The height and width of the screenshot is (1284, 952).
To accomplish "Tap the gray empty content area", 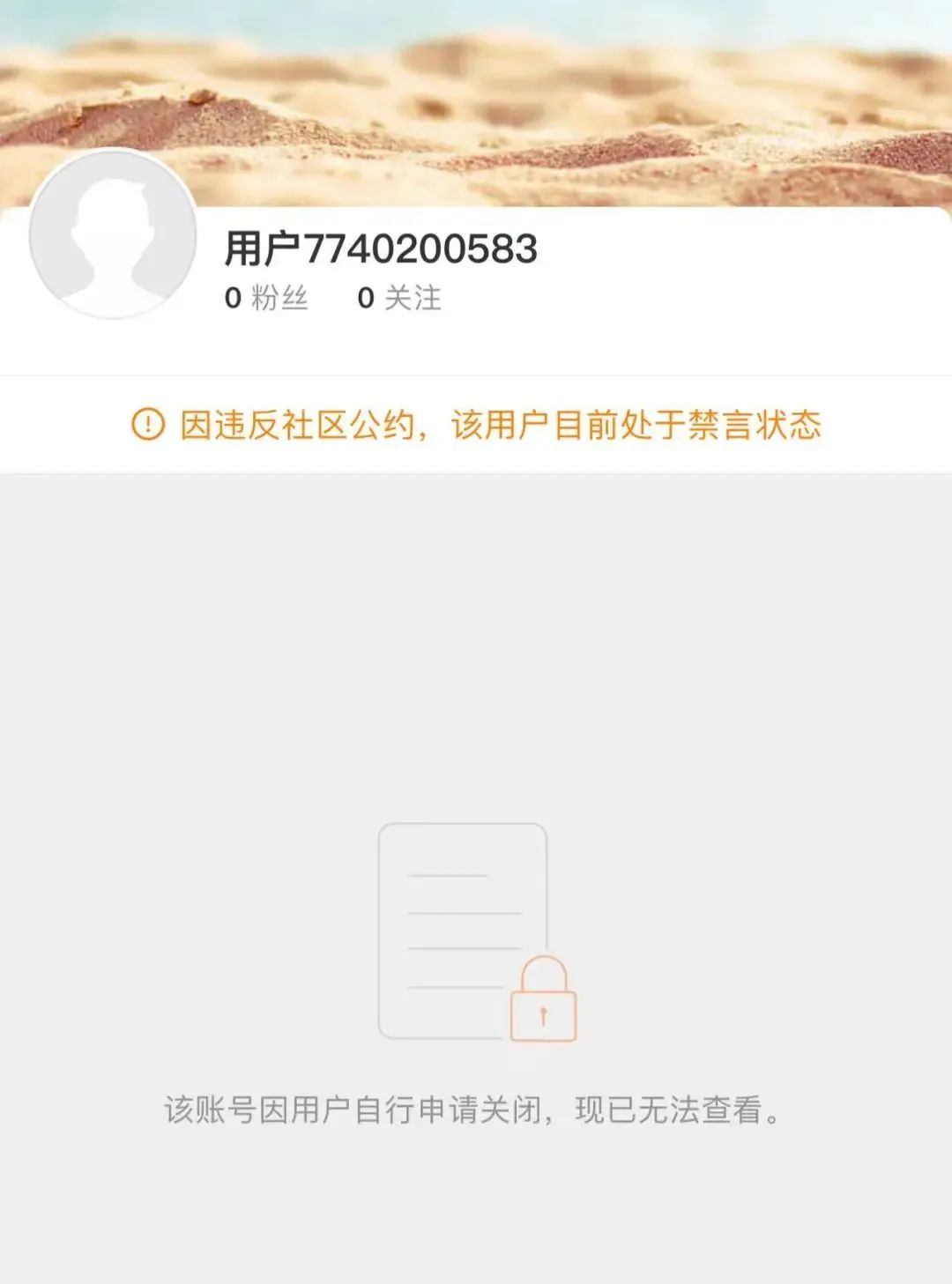I will coord(476,661).
